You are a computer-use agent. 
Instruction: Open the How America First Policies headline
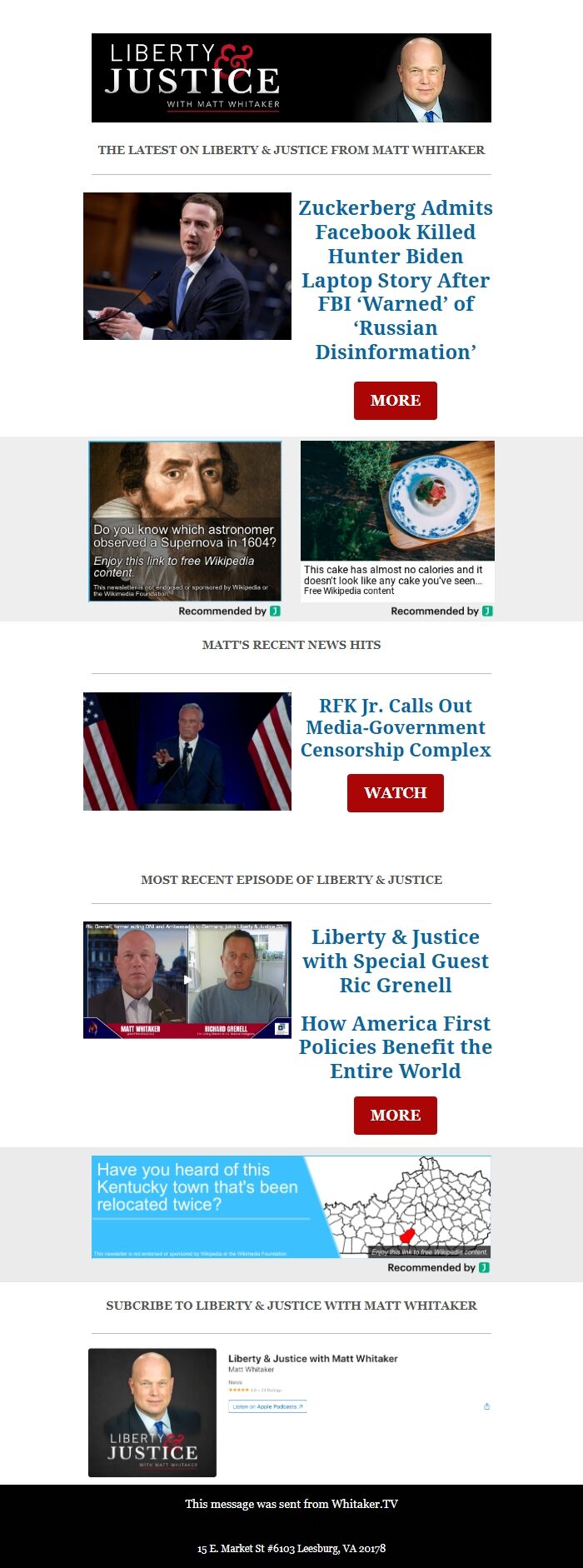point(395,1046)
